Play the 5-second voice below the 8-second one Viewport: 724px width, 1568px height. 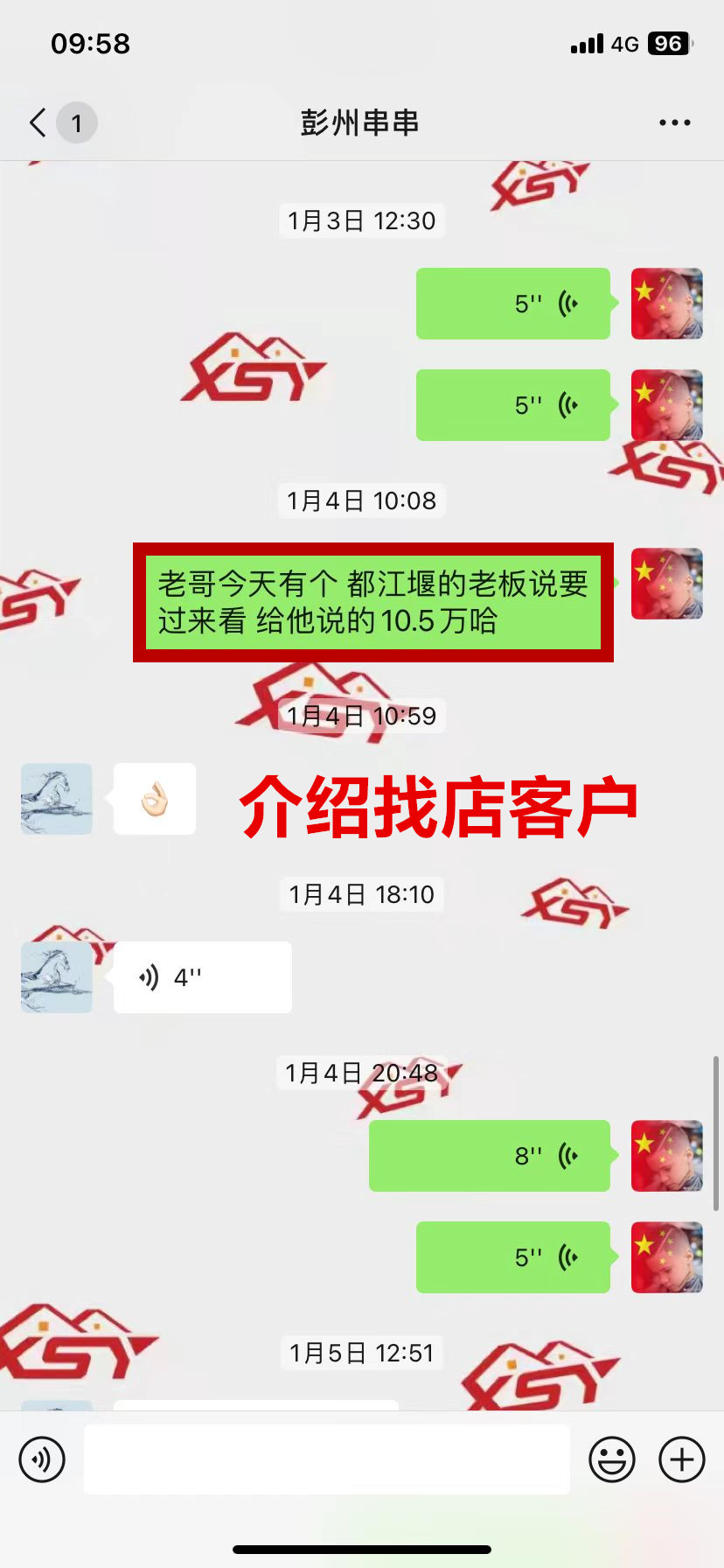(x=513, y=1257)
